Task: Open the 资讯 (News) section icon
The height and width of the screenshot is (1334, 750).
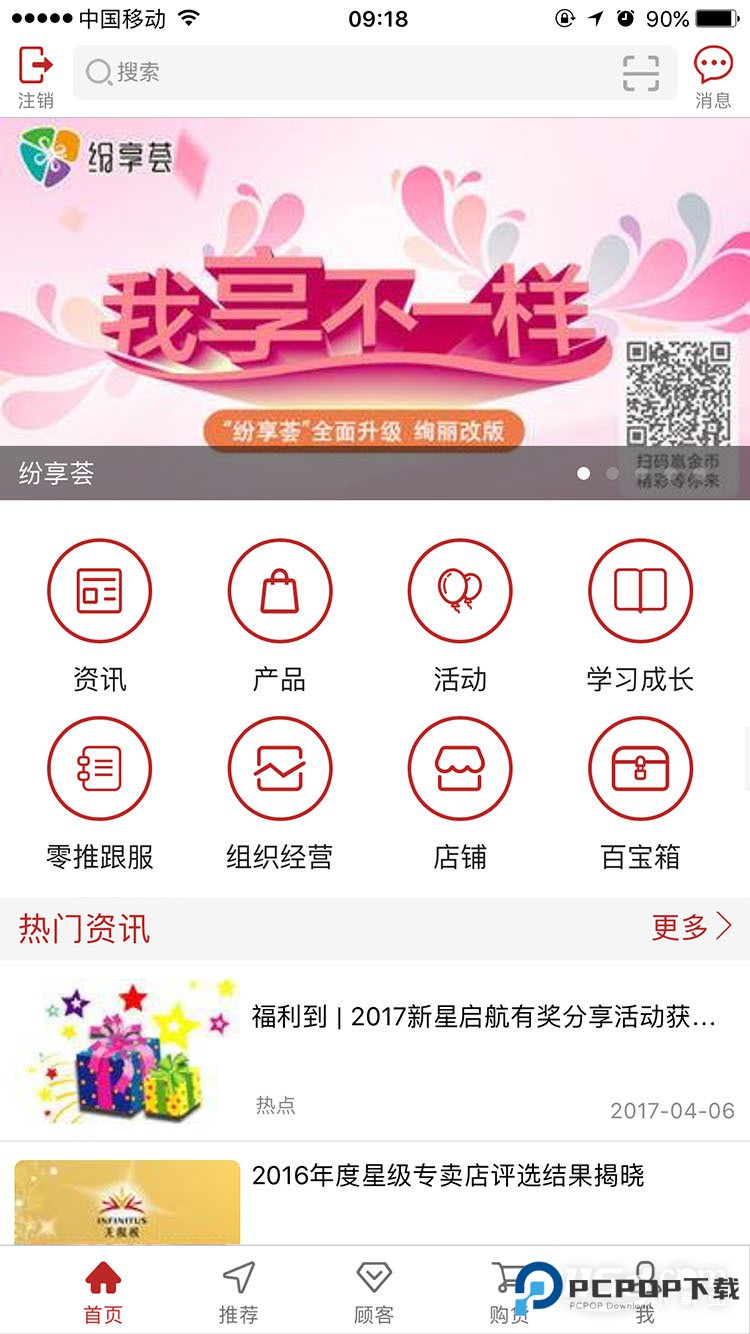Action: (x=100, y=590)
